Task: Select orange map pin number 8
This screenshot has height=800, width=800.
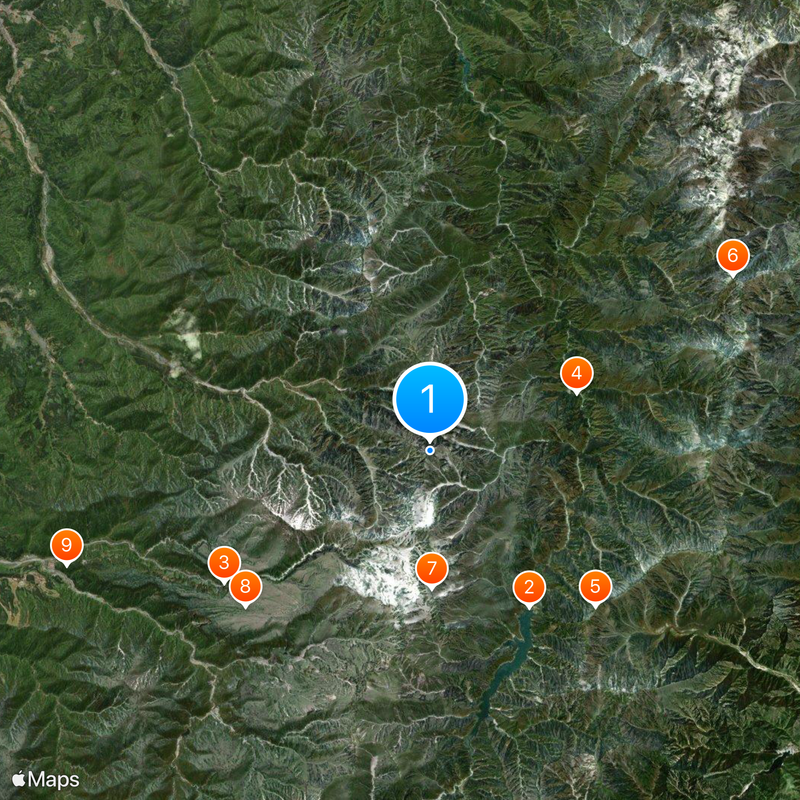Action: (245, 587)
